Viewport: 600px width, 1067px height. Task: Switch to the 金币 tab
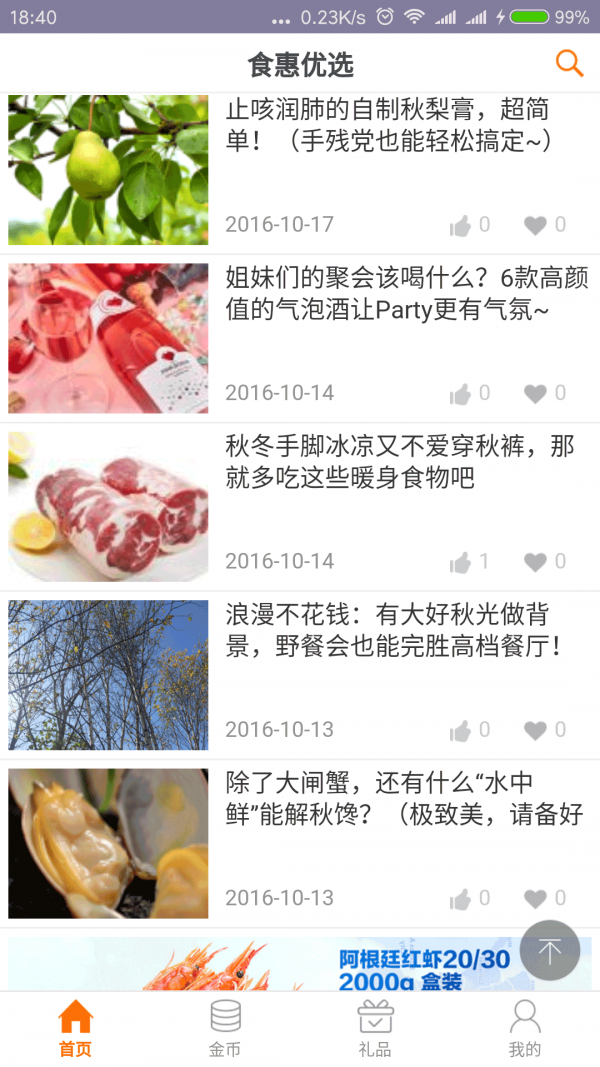pos(225,1027)
